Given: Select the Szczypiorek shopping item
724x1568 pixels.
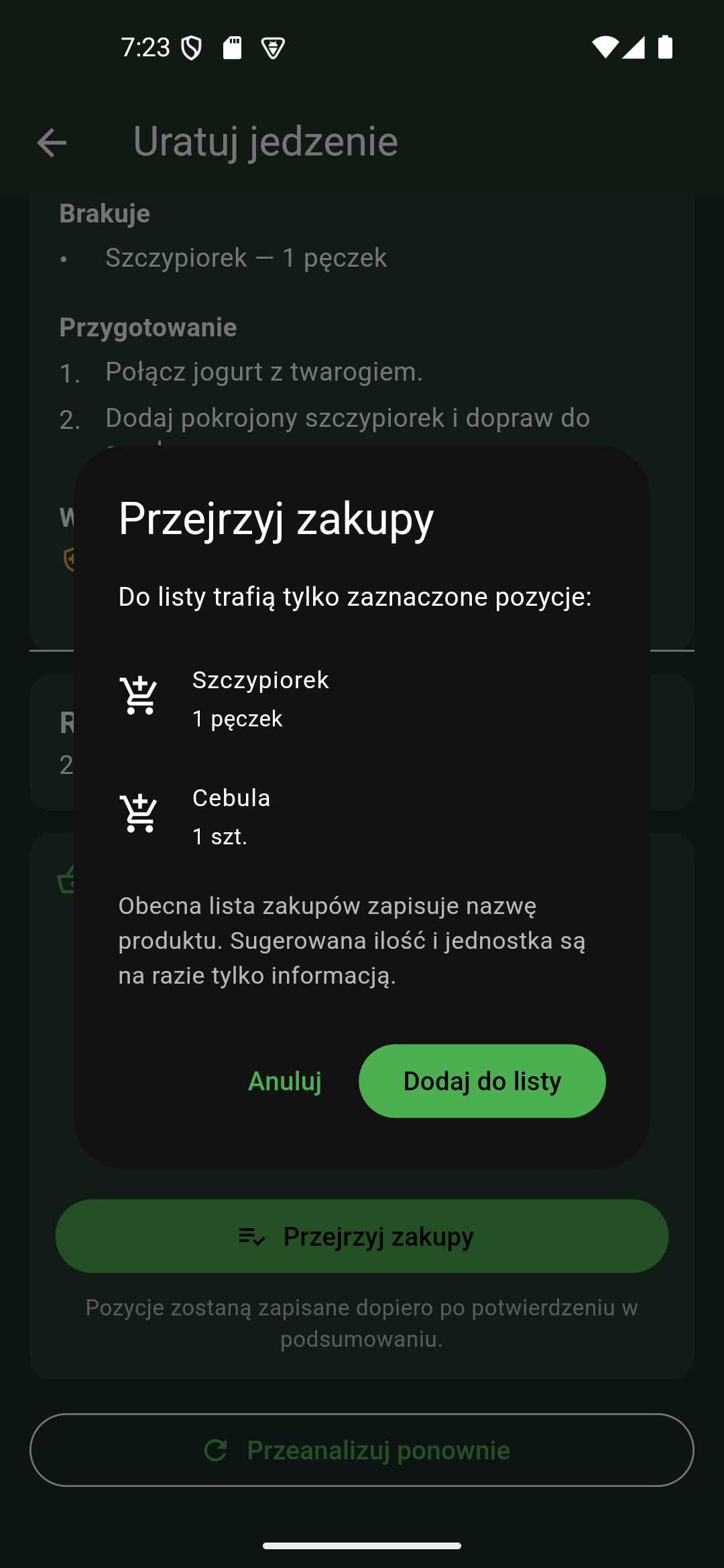Looking at the screenshot, I should click(362, 699).
